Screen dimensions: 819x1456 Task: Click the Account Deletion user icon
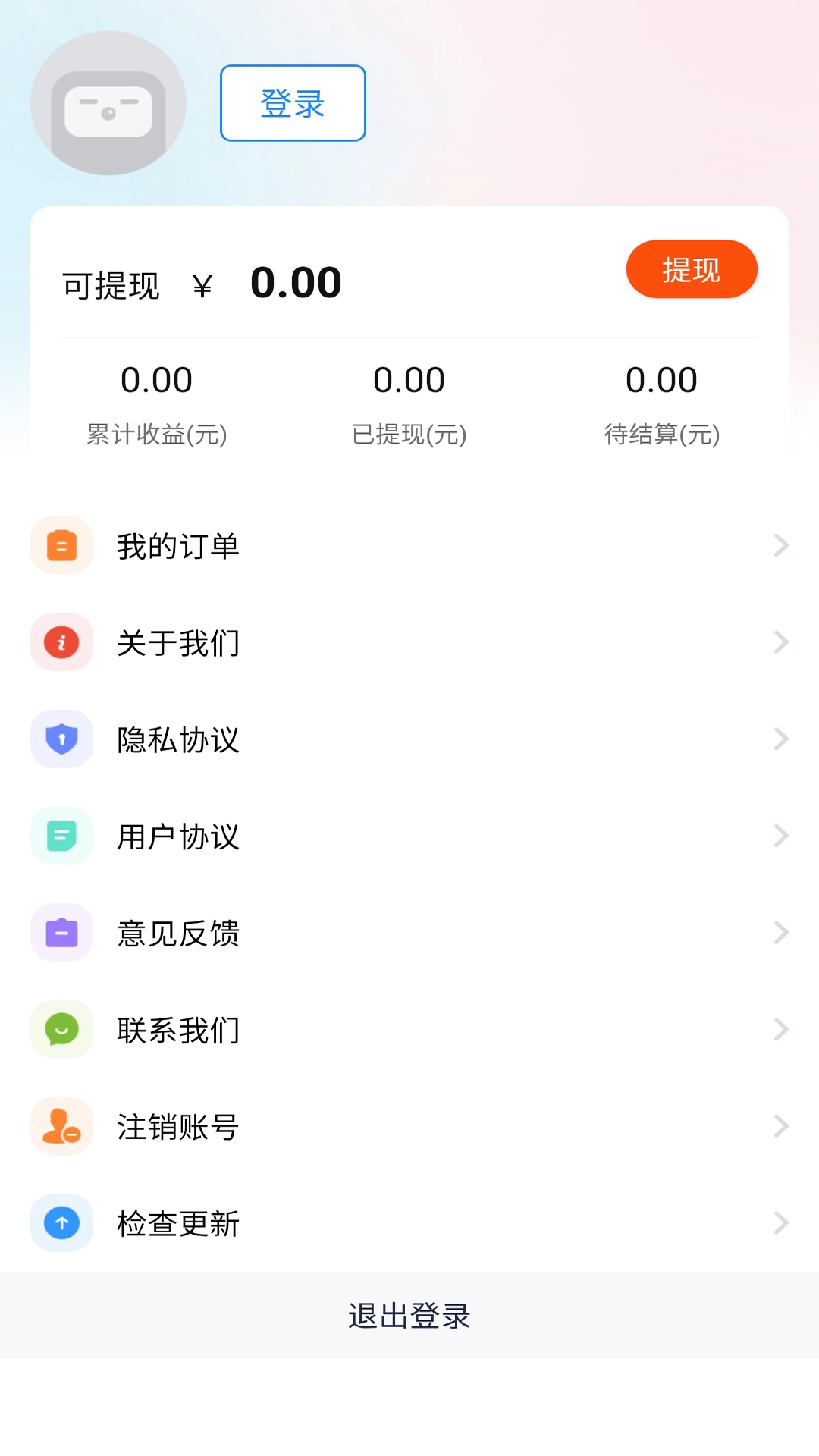point(61,1126)
